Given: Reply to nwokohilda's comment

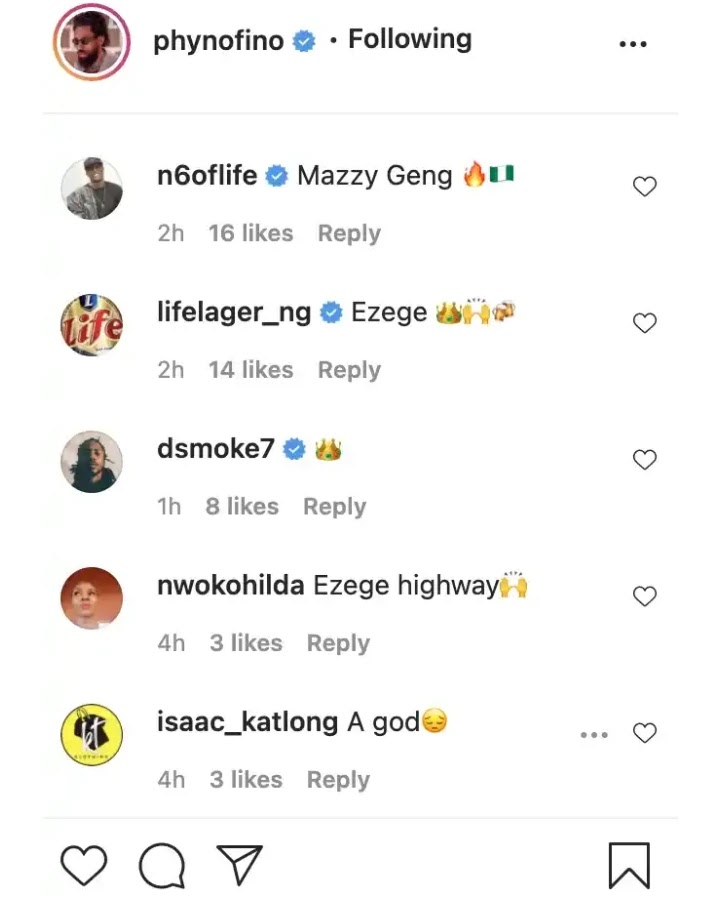Looking at the screenshot, I should coord(338,643).
